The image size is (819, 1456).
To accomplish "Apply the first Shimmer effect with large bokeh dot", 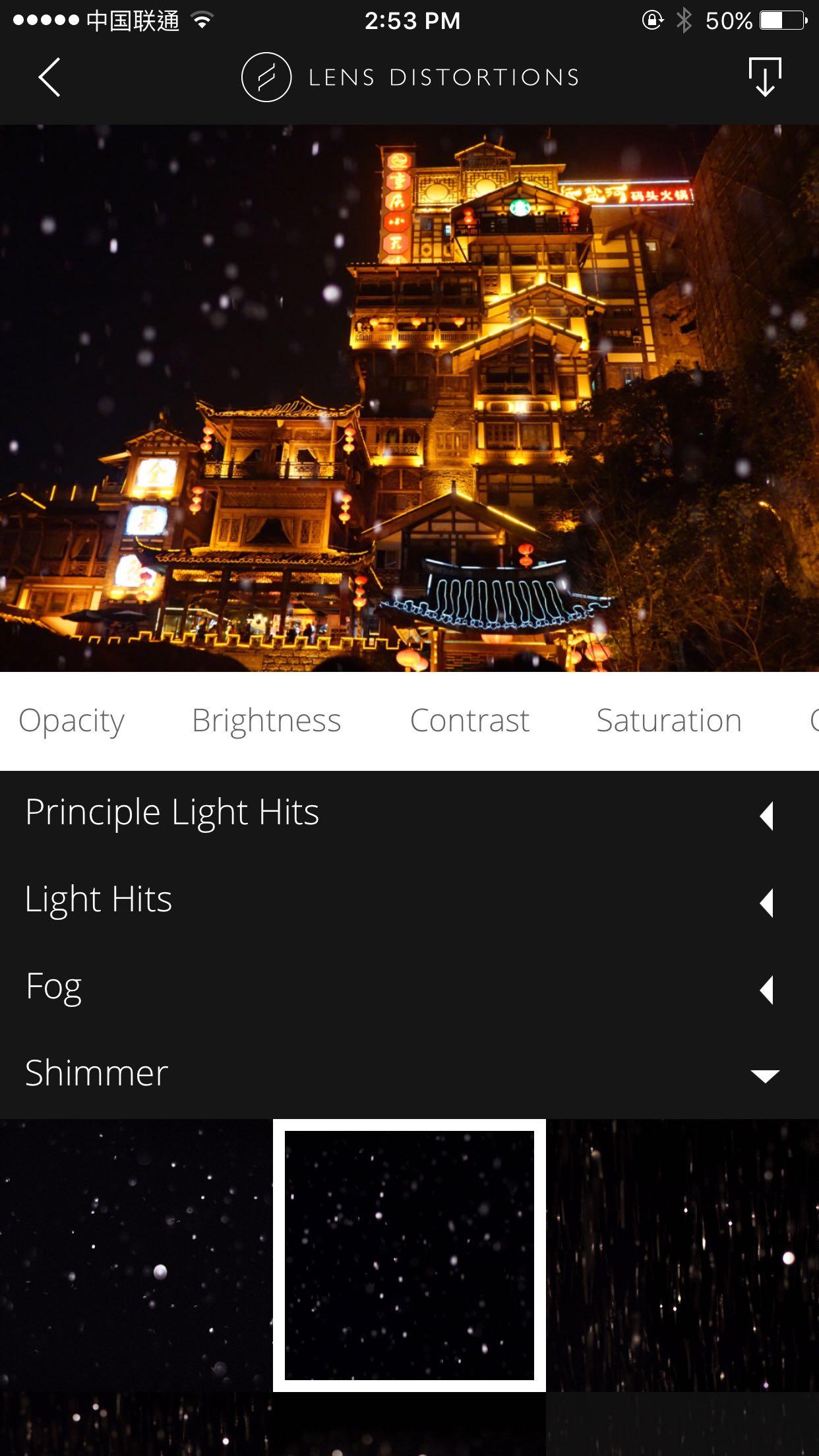I will (x=136, y=1256).
